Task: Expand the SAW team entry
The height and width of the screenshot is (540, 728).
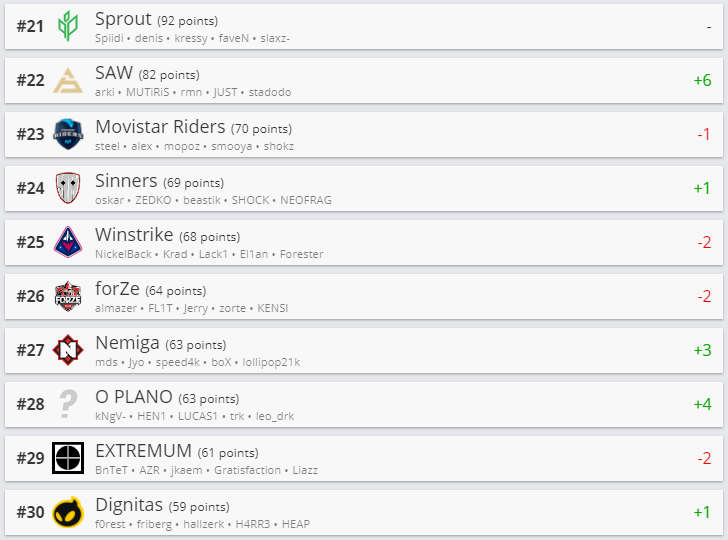Action: (364, 80)
